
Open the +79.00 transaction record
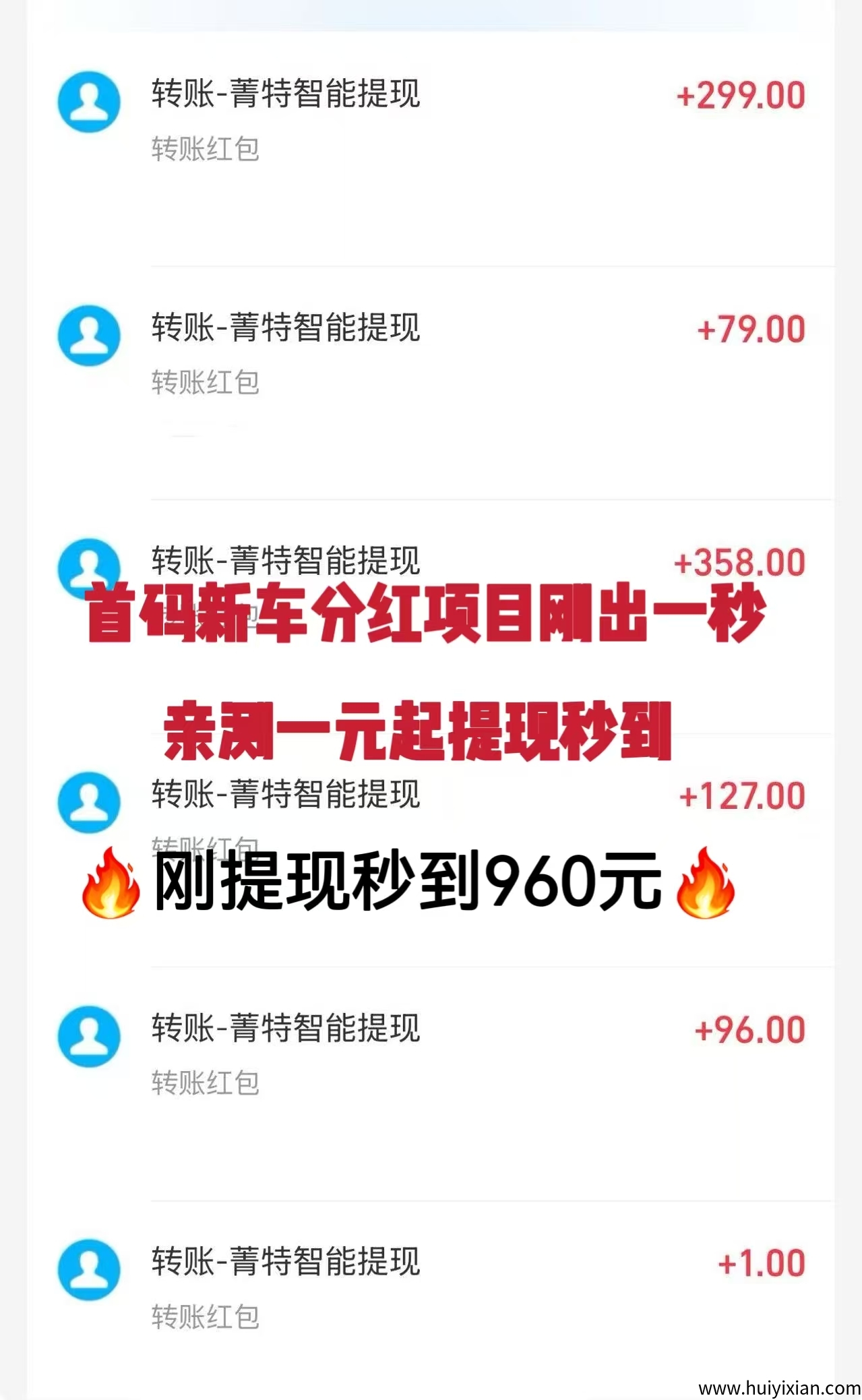286,330
